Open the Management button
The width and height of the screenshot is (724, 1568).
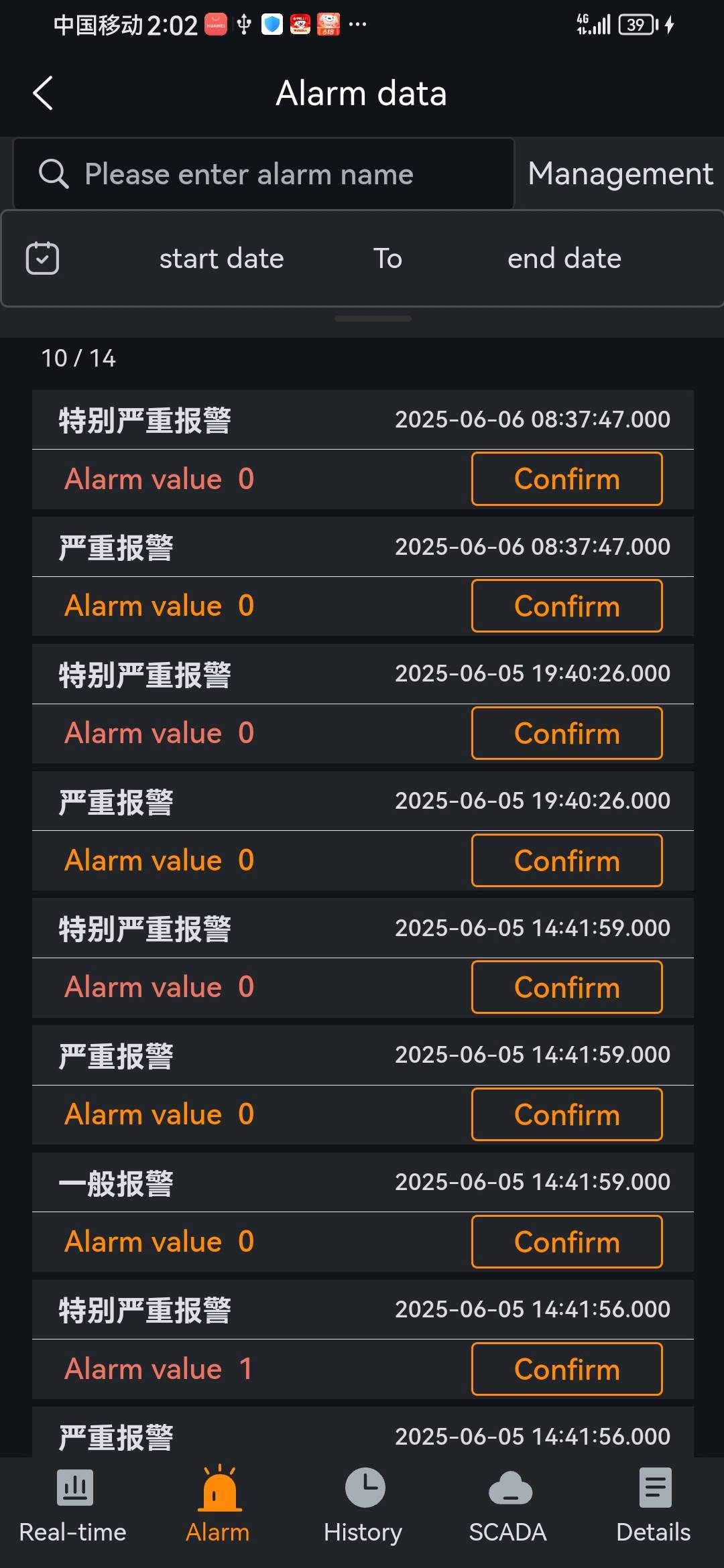click(x=620, y=174)
